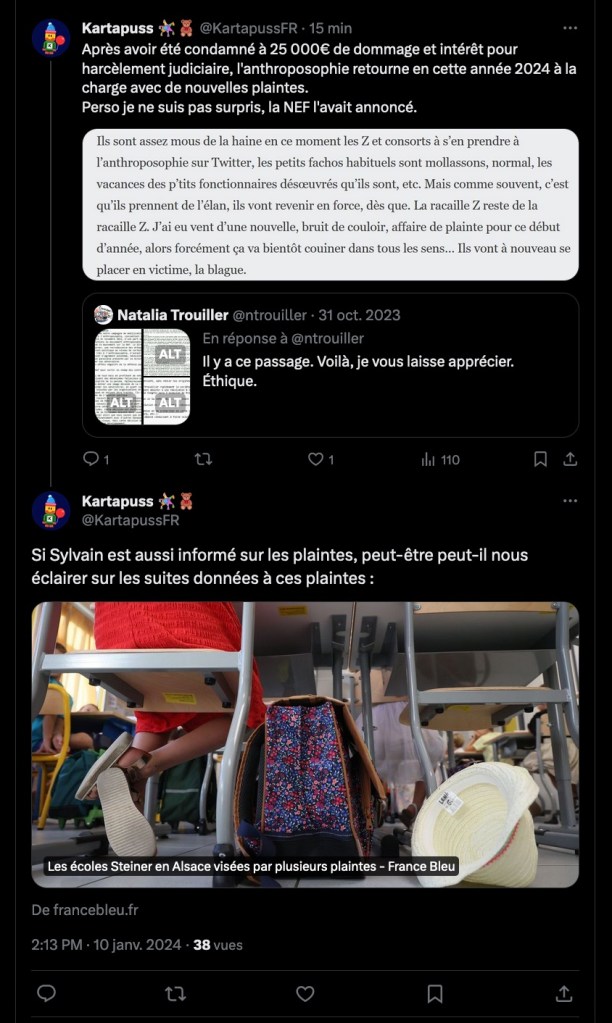Like the tweet with 110 views
This screenshot has height=1023, width=612.
[x=316, y=459]
